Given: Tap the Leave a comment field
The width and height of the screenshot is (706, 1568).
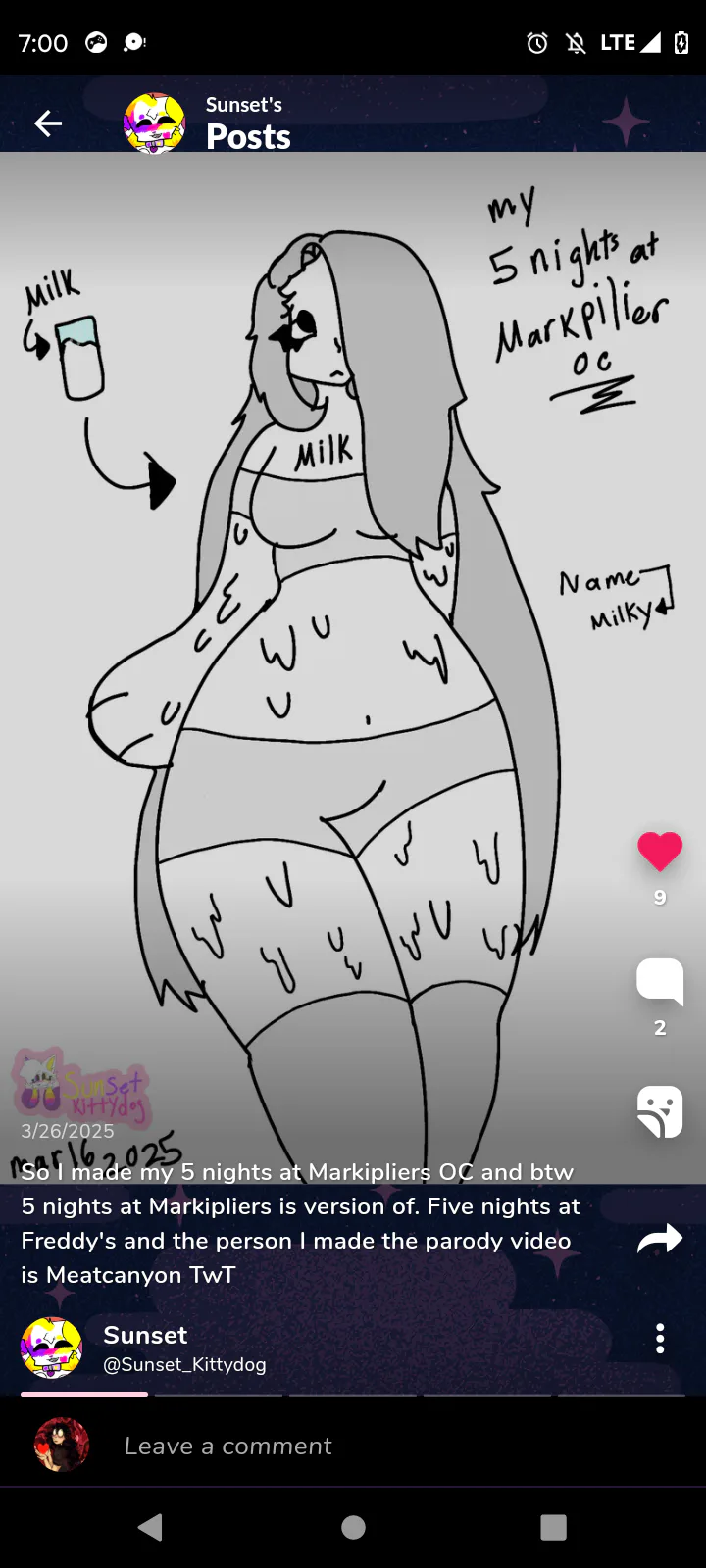Looking at the screenshot, I should point(227,1445).
